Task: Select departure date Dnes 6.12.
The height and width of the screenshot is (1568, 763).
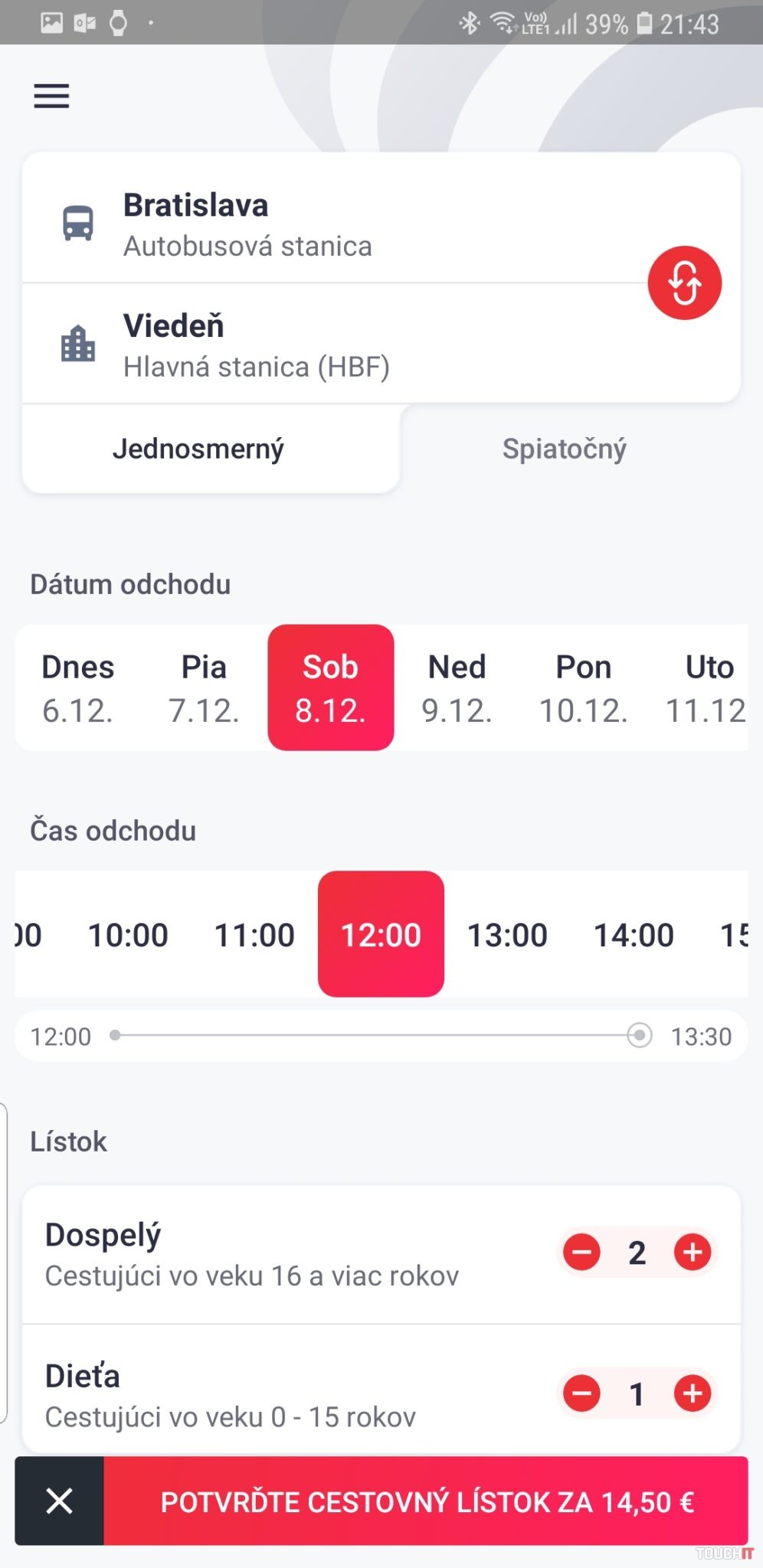Action: pos(77,688)
